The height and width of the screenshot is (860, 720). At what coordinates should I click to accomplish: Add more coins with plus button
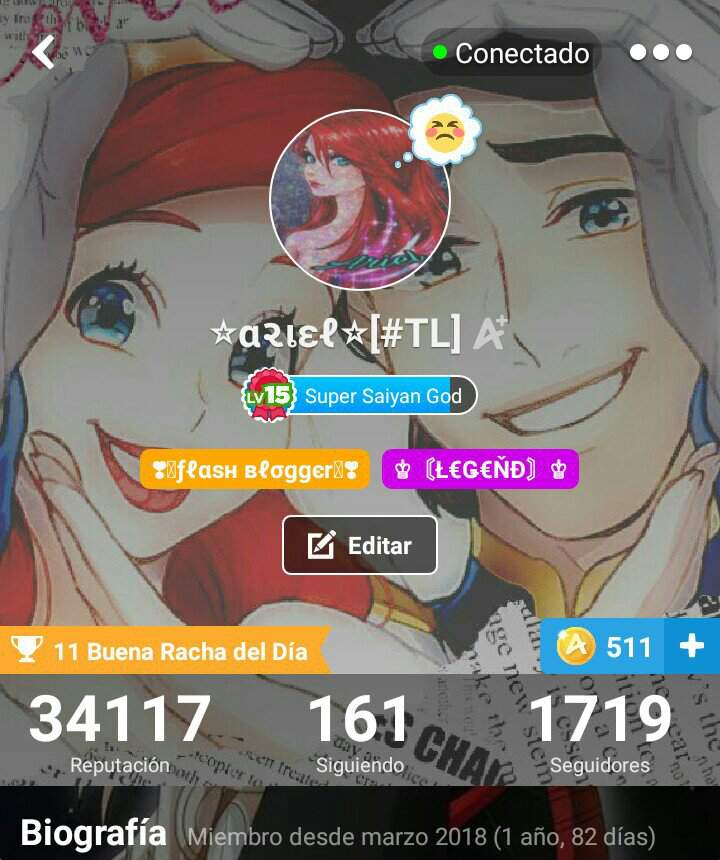point(692,647)
